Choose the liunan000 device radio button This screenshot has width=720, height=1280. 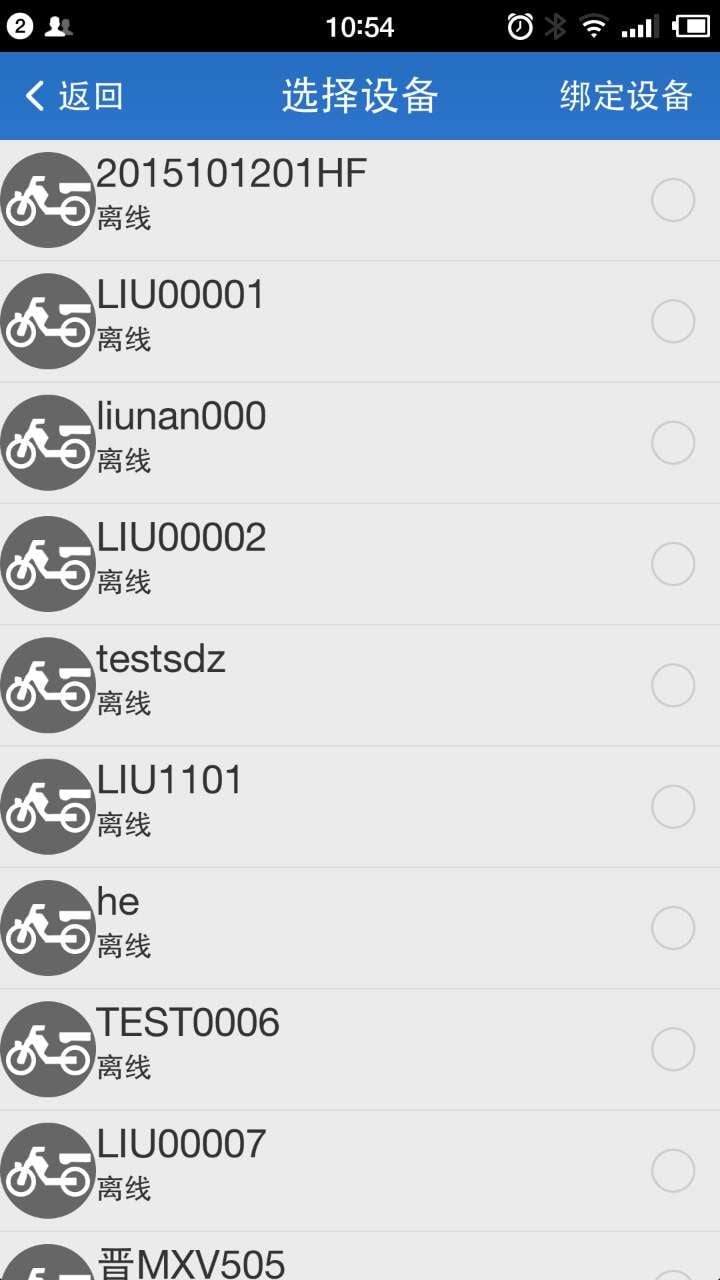coord(673,443)
